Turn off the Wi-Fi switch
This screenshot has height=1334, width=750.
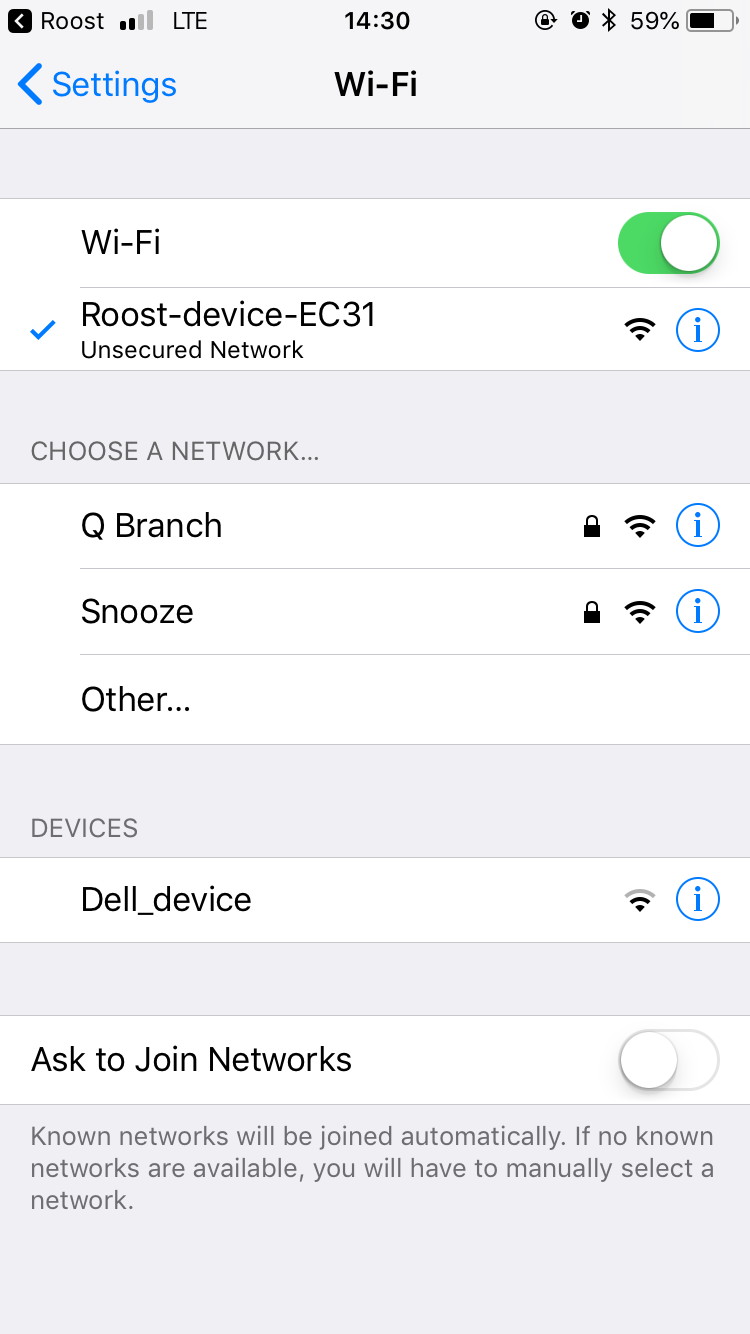tap(669, 243)
